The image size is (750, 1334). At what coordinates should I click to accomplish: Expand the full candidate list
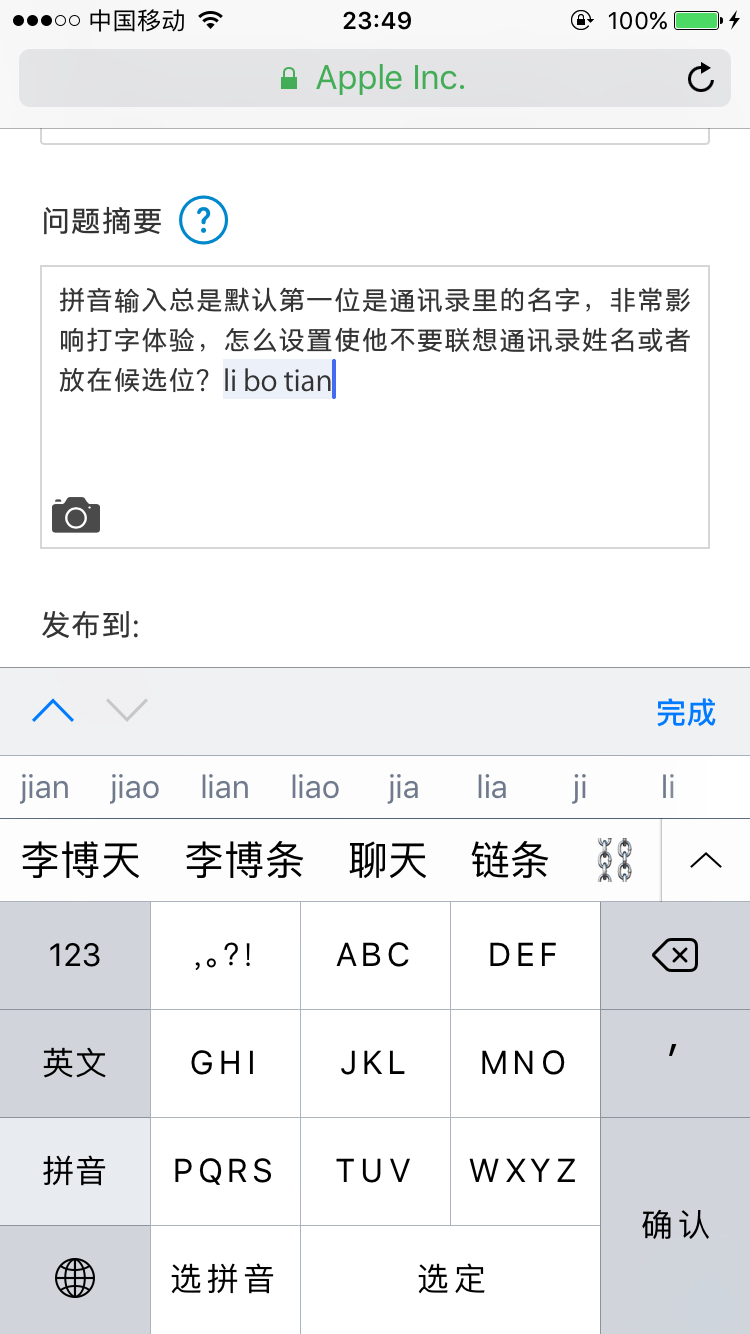tap(706, 860)
